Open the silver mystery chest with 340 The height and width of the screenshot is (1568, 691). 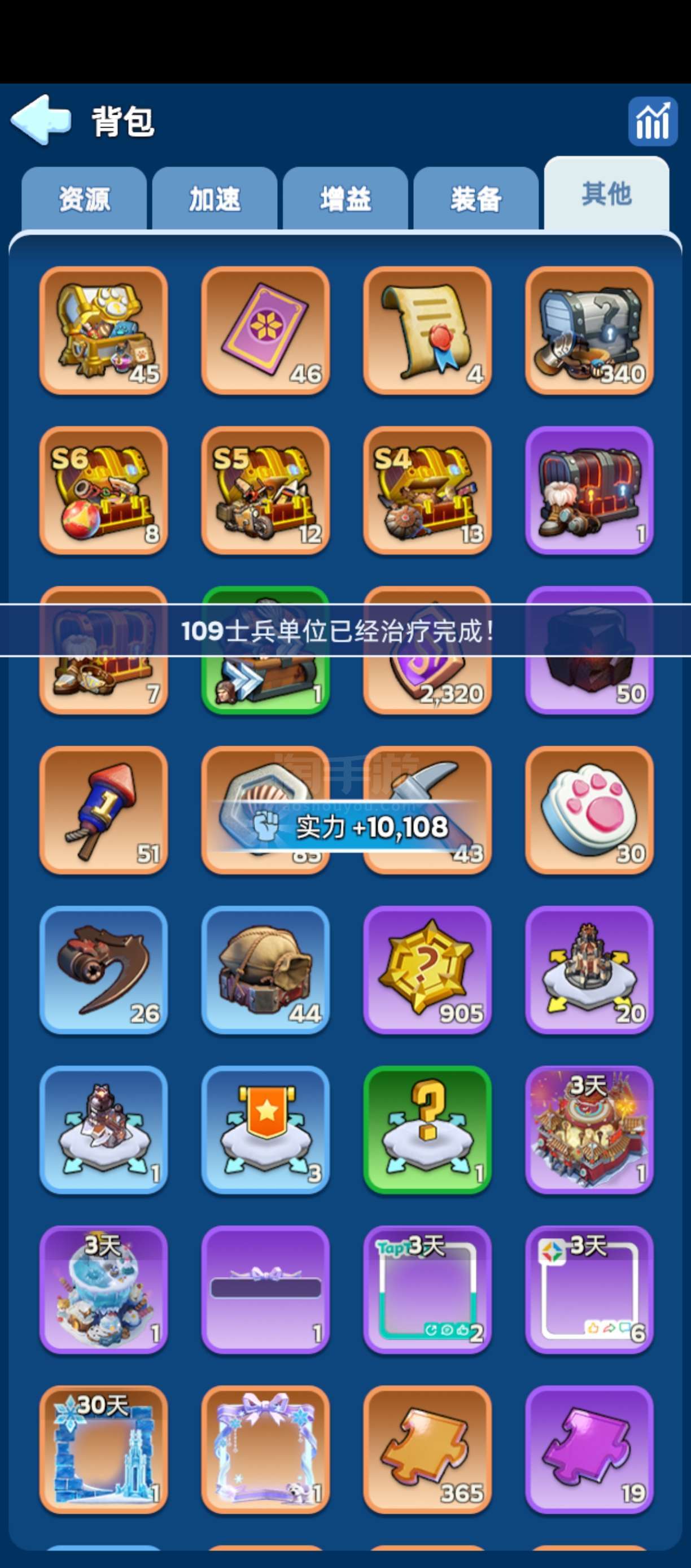pos(589,330)
